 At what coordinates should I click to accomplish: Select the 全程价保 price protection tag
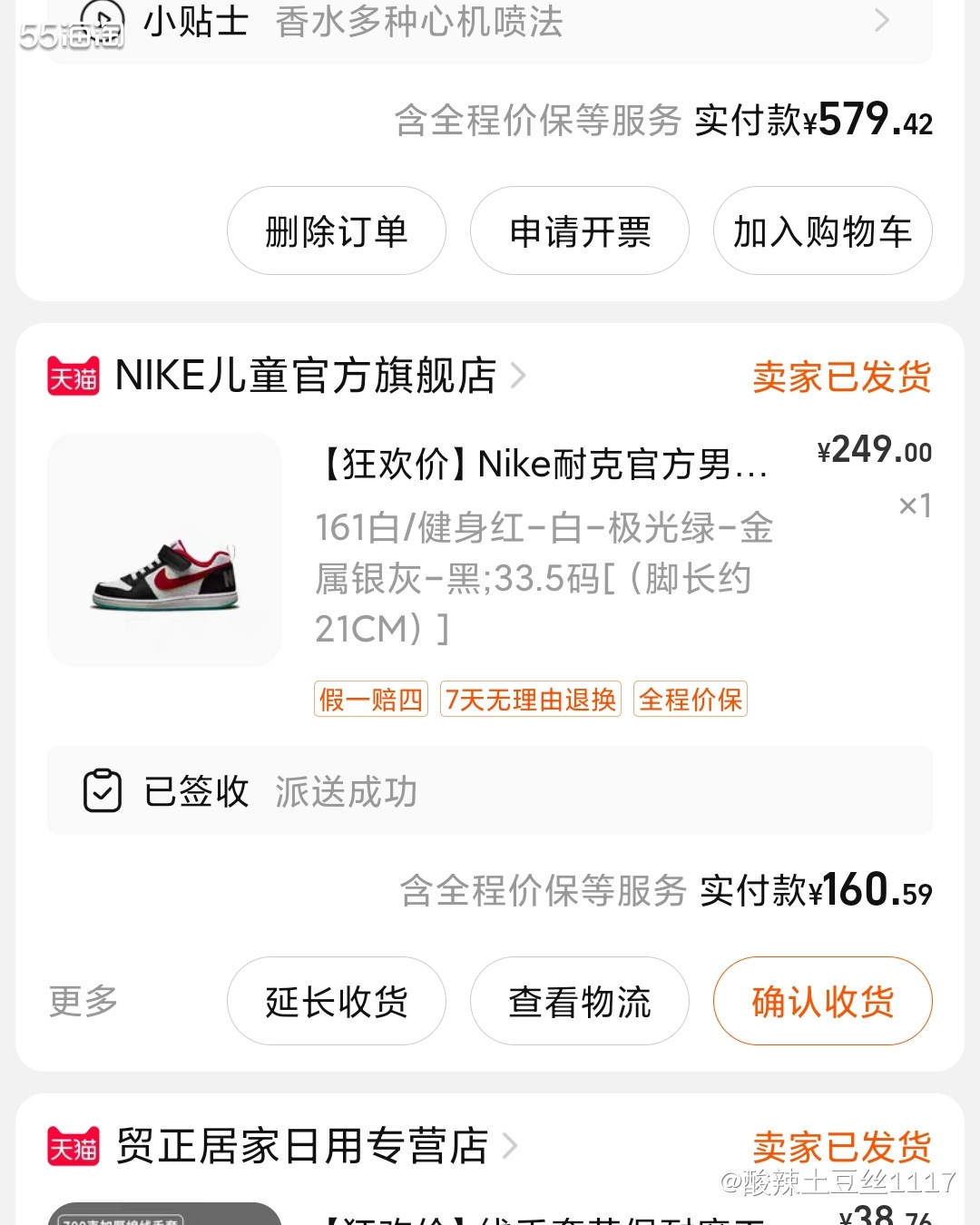coord(690,699)
